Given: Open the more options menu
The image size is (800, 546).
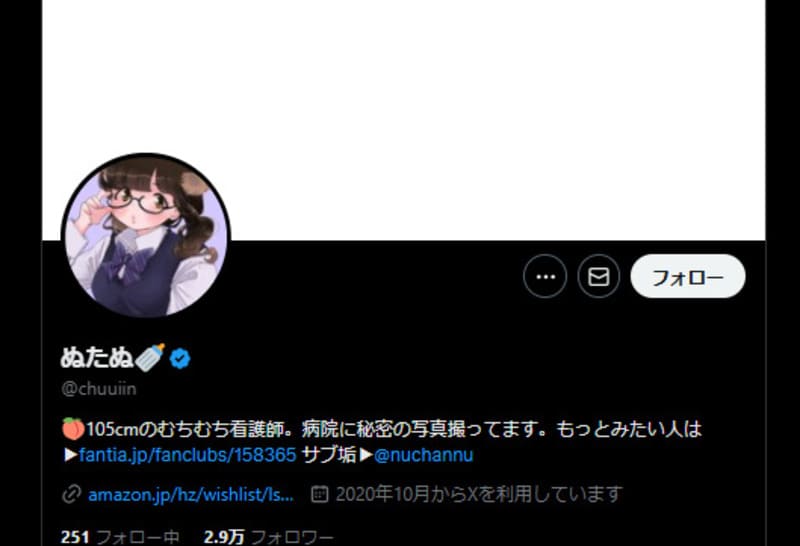Looking at the screenshot, I should 545,277.
